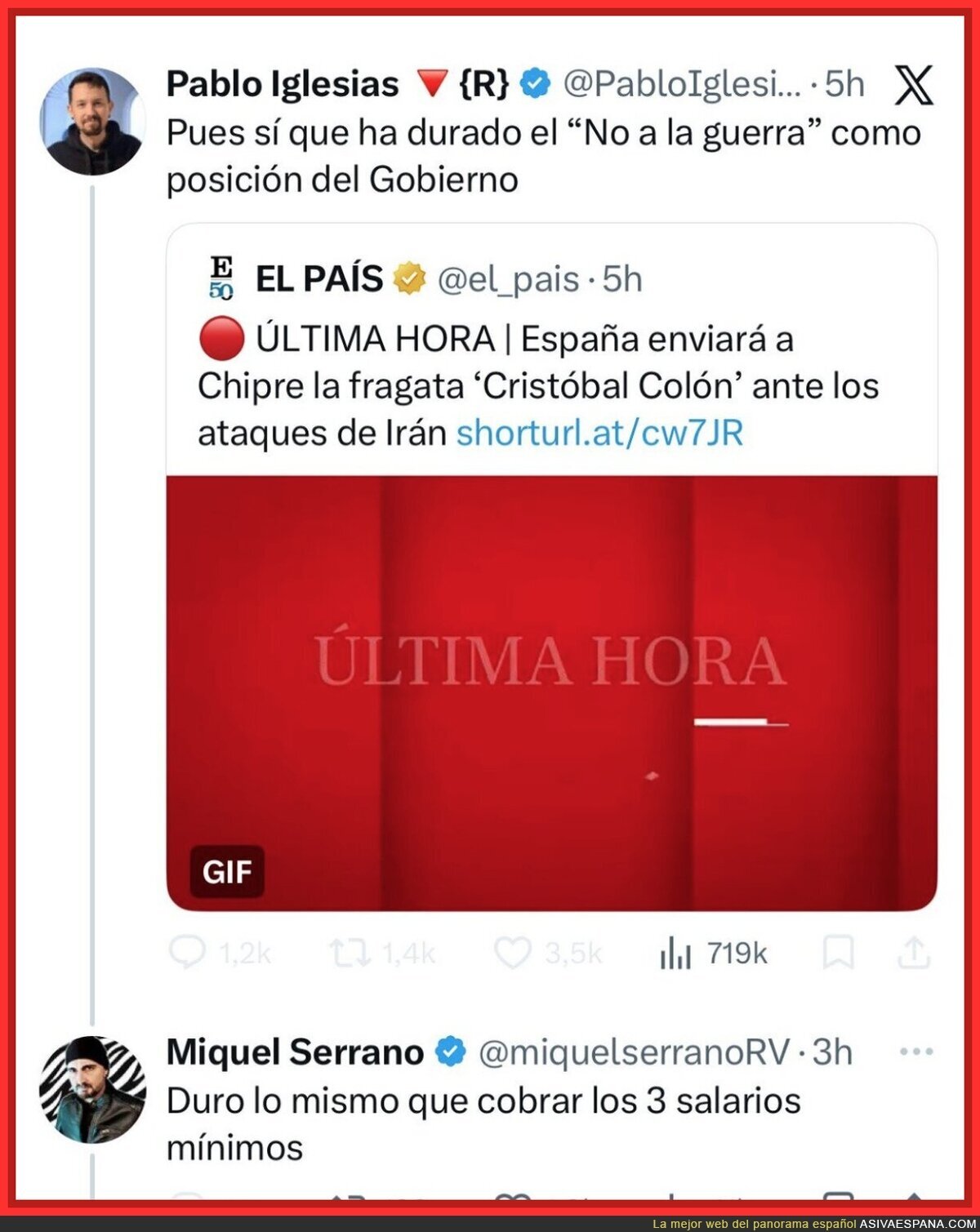The image size is (980, 1232).
Task: Click the X logo beside the tweet
Action: coord(915,87)
